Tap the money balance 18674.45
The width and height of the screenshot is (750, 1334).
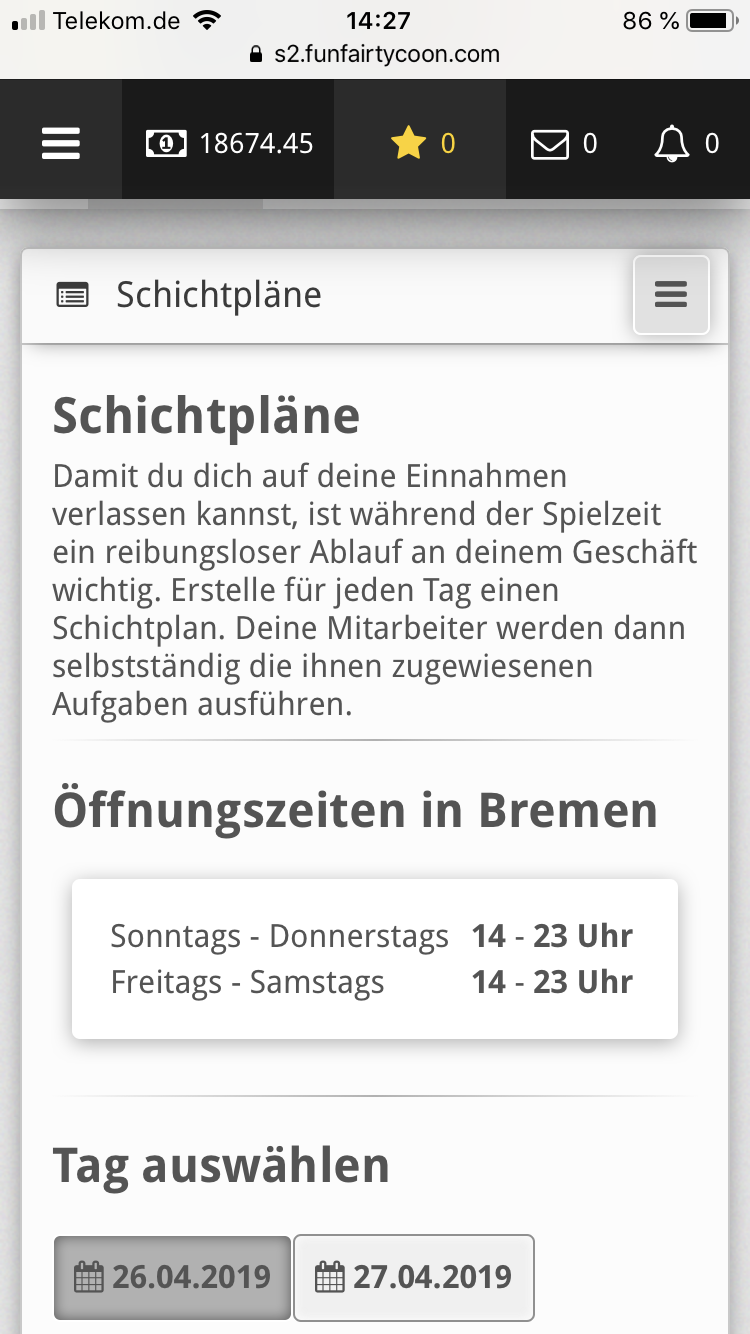tap(229, 144)
